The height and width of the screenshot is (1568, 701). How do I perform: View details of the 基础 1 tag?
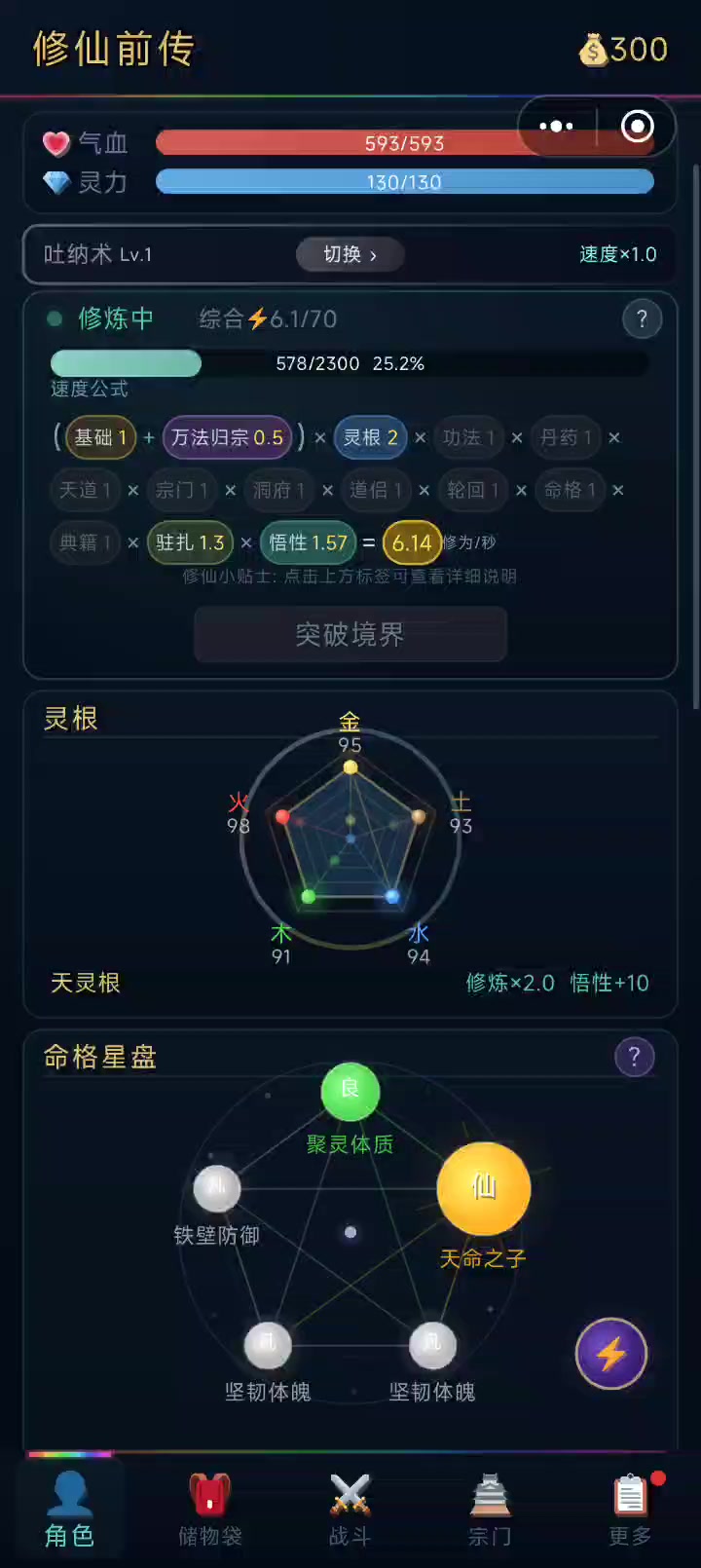tap(100, 438)
